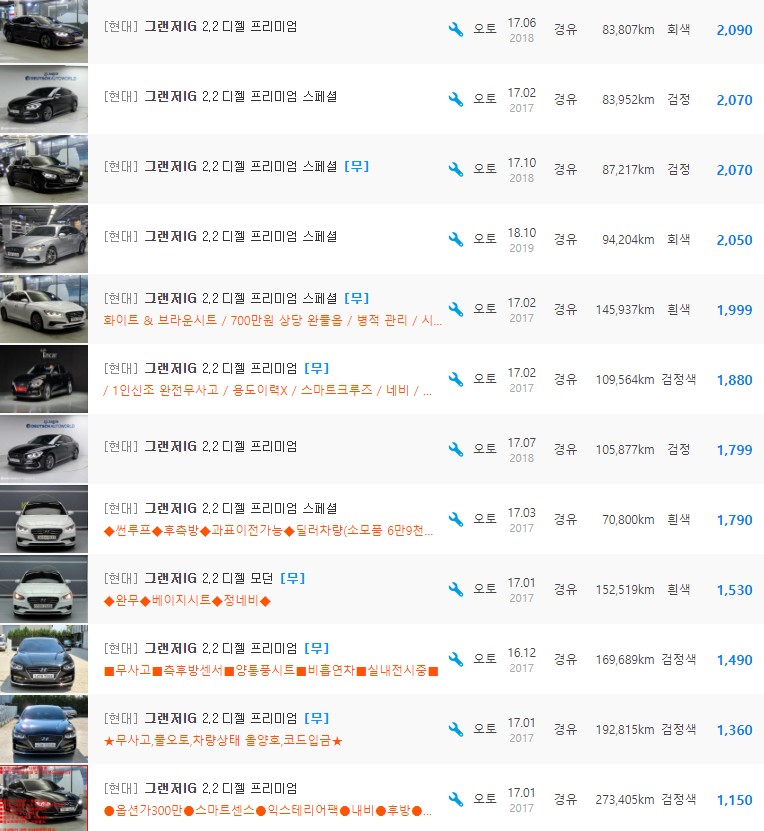The height and width of the screenshot is (831, 764).
Task: Click the silver Grandeur thumbnail on the 2,050 row
Action: [x=43, y=239]
